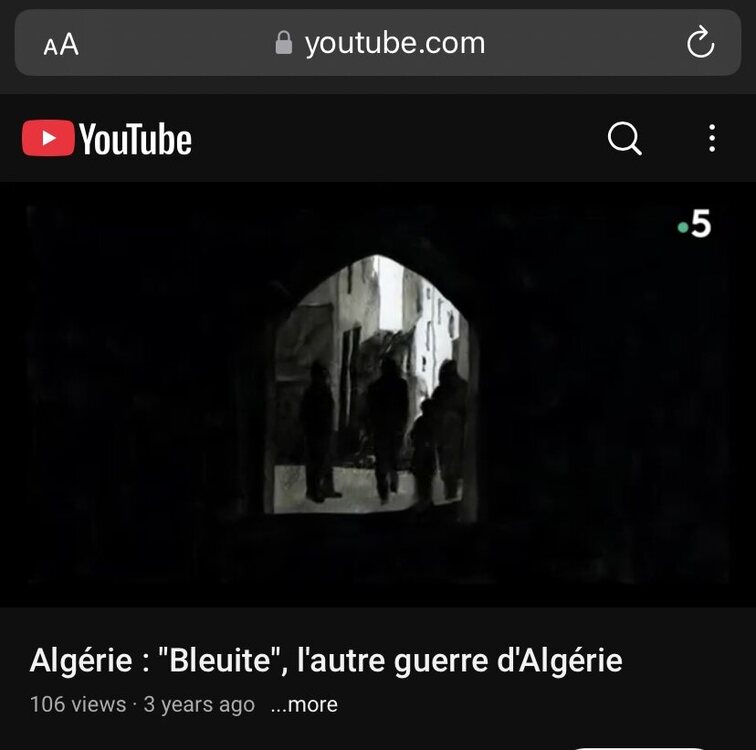Tap the youtube.com address bar

click(380, 43)
